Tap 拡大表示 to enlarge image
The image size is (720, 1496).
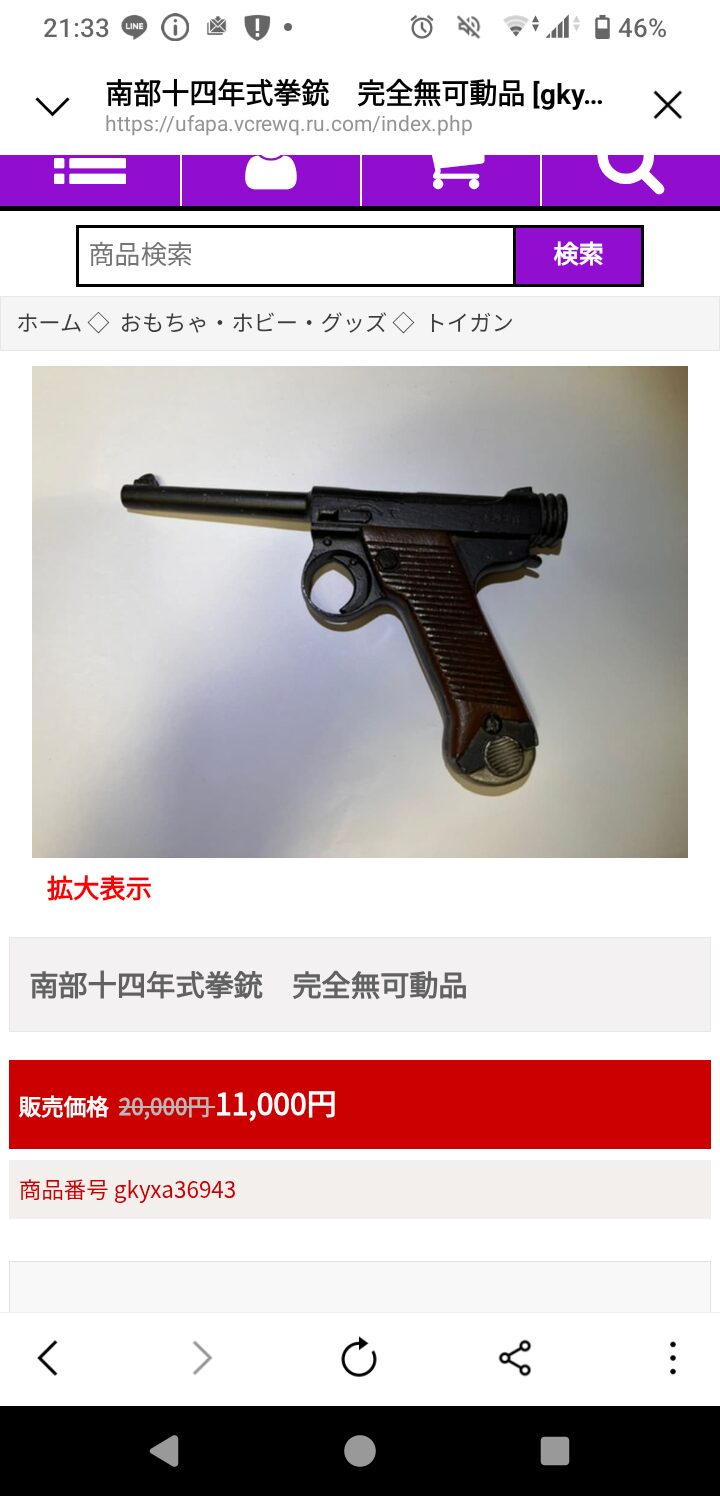(99, 888)
